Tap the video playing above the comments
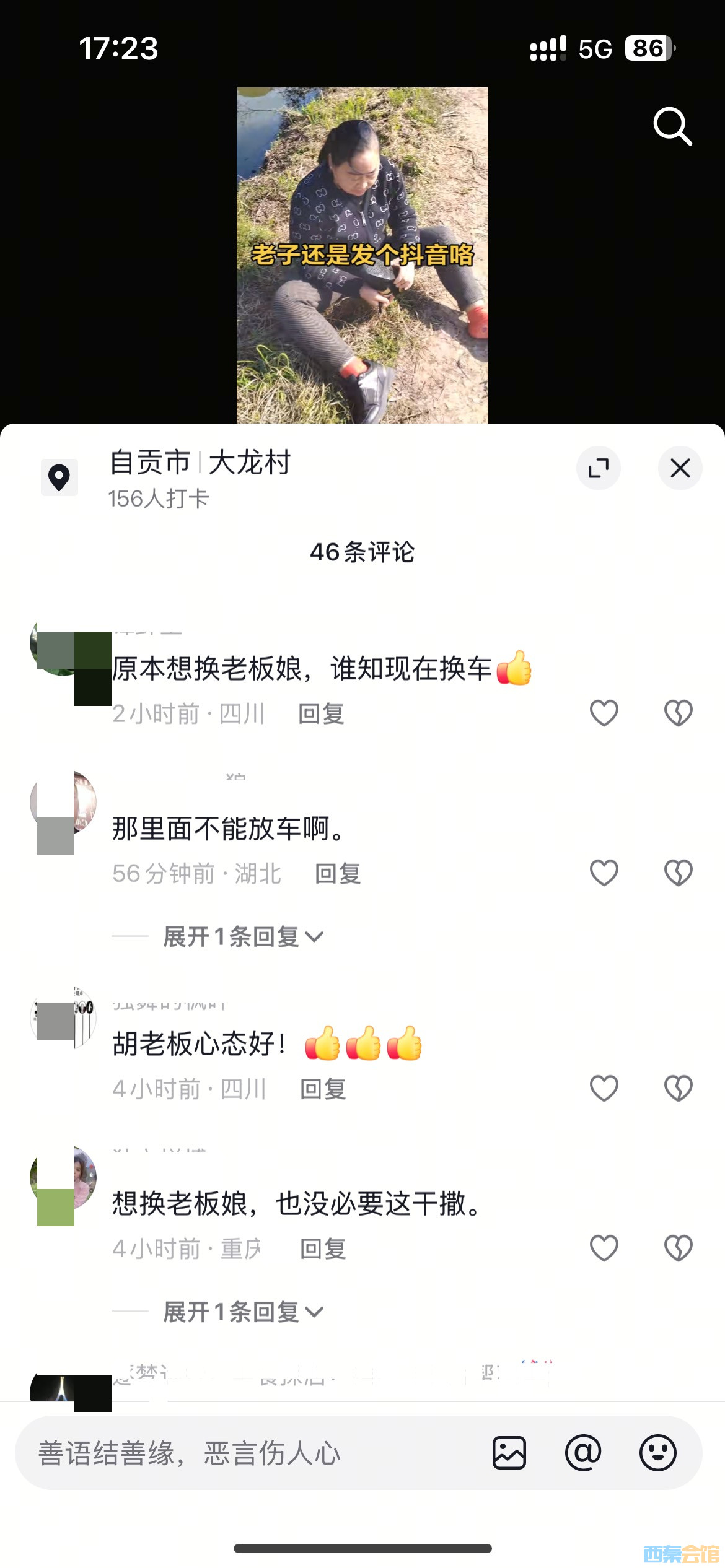 362,255
